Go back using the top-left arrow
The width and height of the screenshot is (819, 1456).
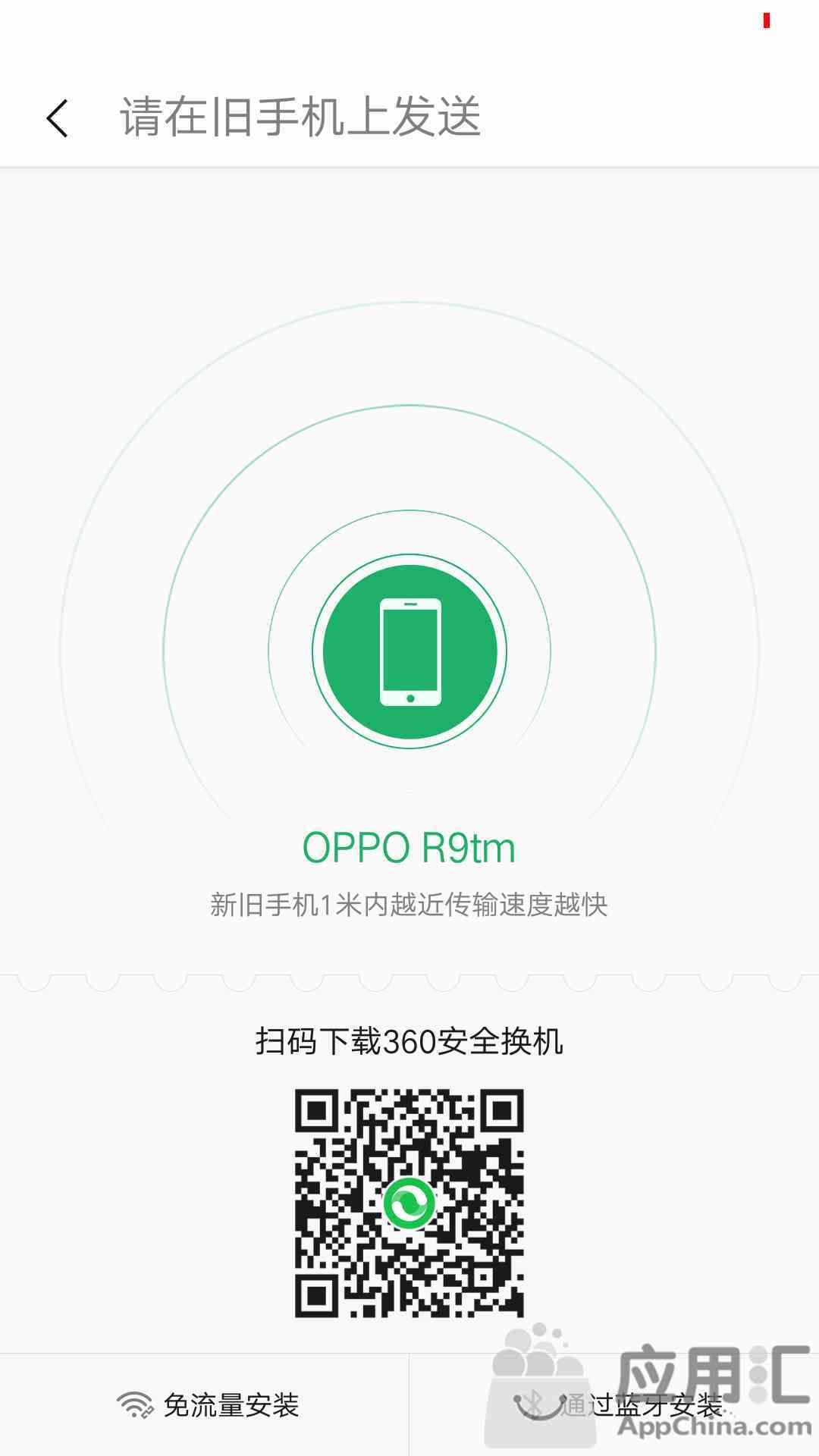(58, 118)
